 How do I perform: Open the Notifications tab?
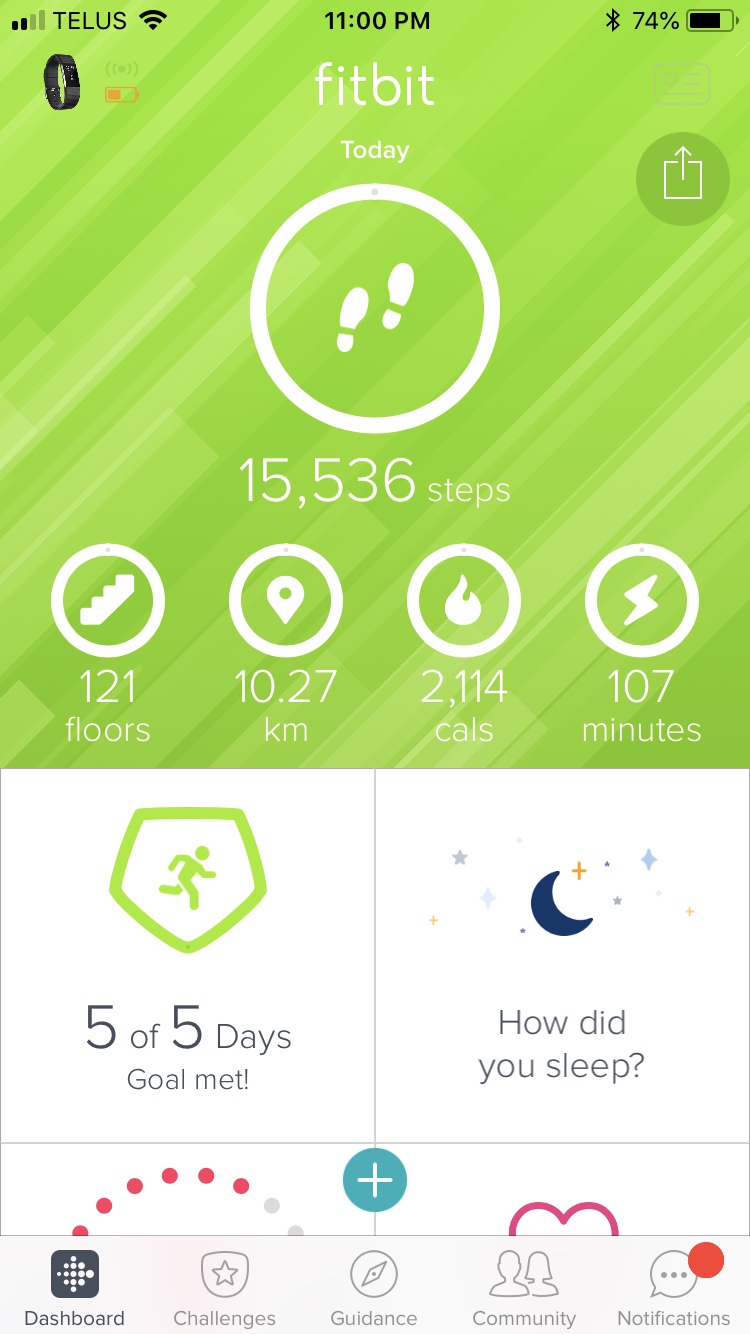674,1289
